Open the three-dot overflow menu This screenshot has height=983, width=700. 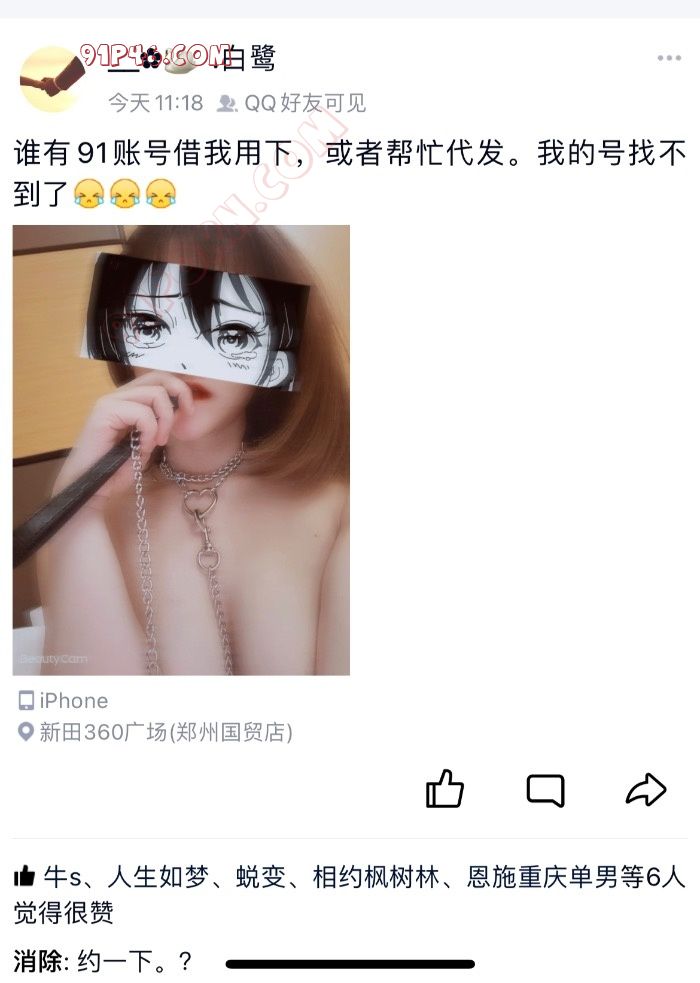coord(668,58)
